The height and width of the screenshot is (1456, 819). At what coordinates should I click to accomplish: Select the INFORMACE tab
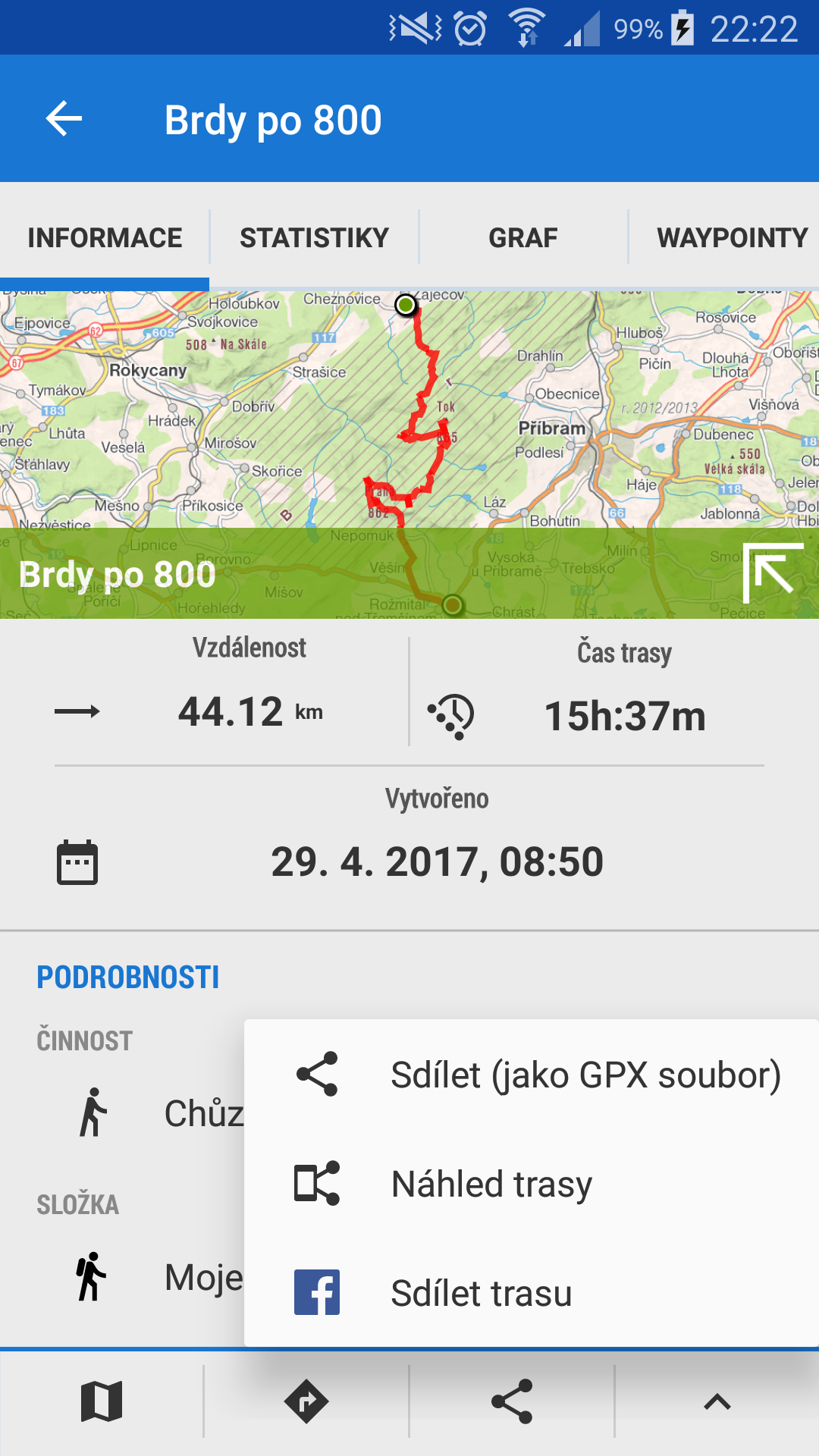pyautogui.click(x=105, y=238)
